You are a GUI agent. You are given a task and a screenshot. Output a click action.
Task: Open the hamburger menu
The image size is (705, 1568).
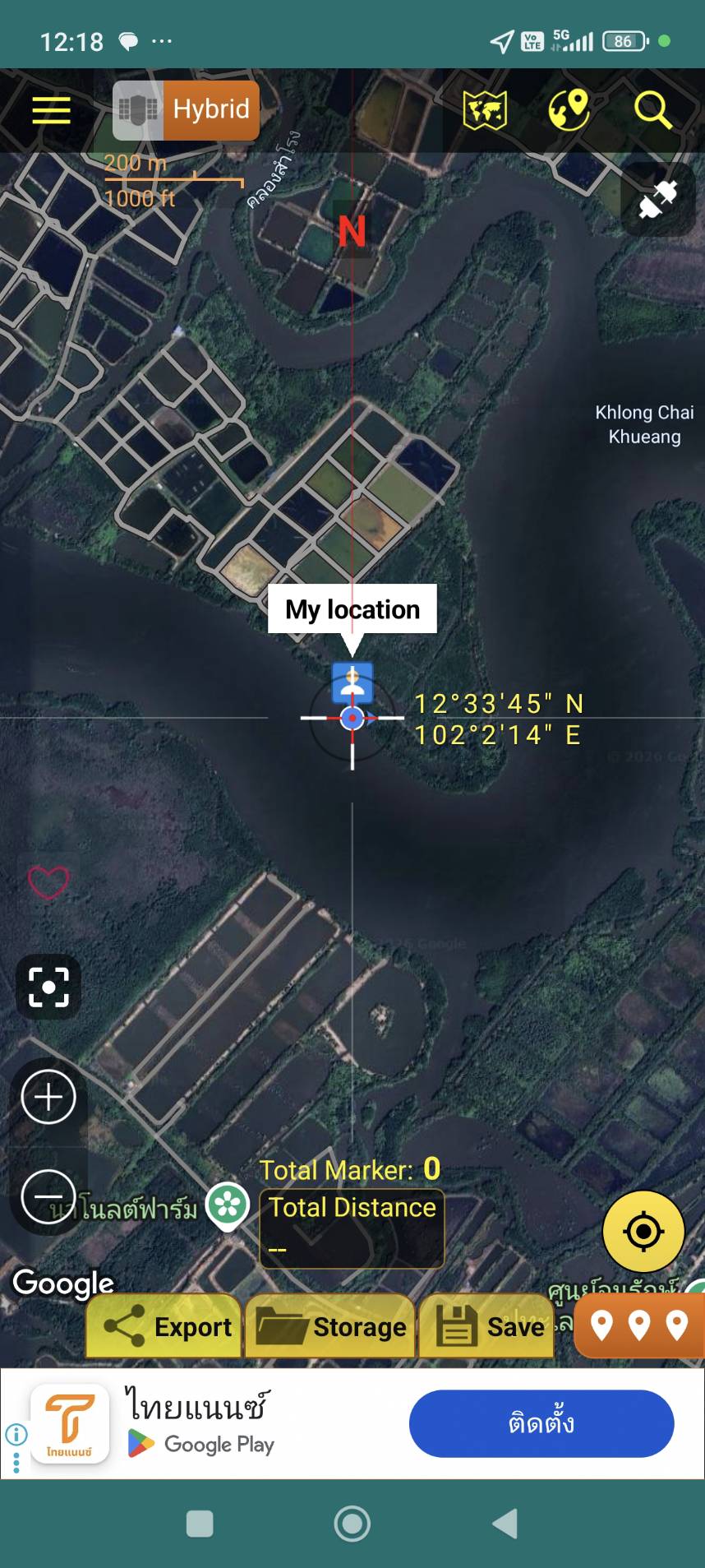pos(51,110)
